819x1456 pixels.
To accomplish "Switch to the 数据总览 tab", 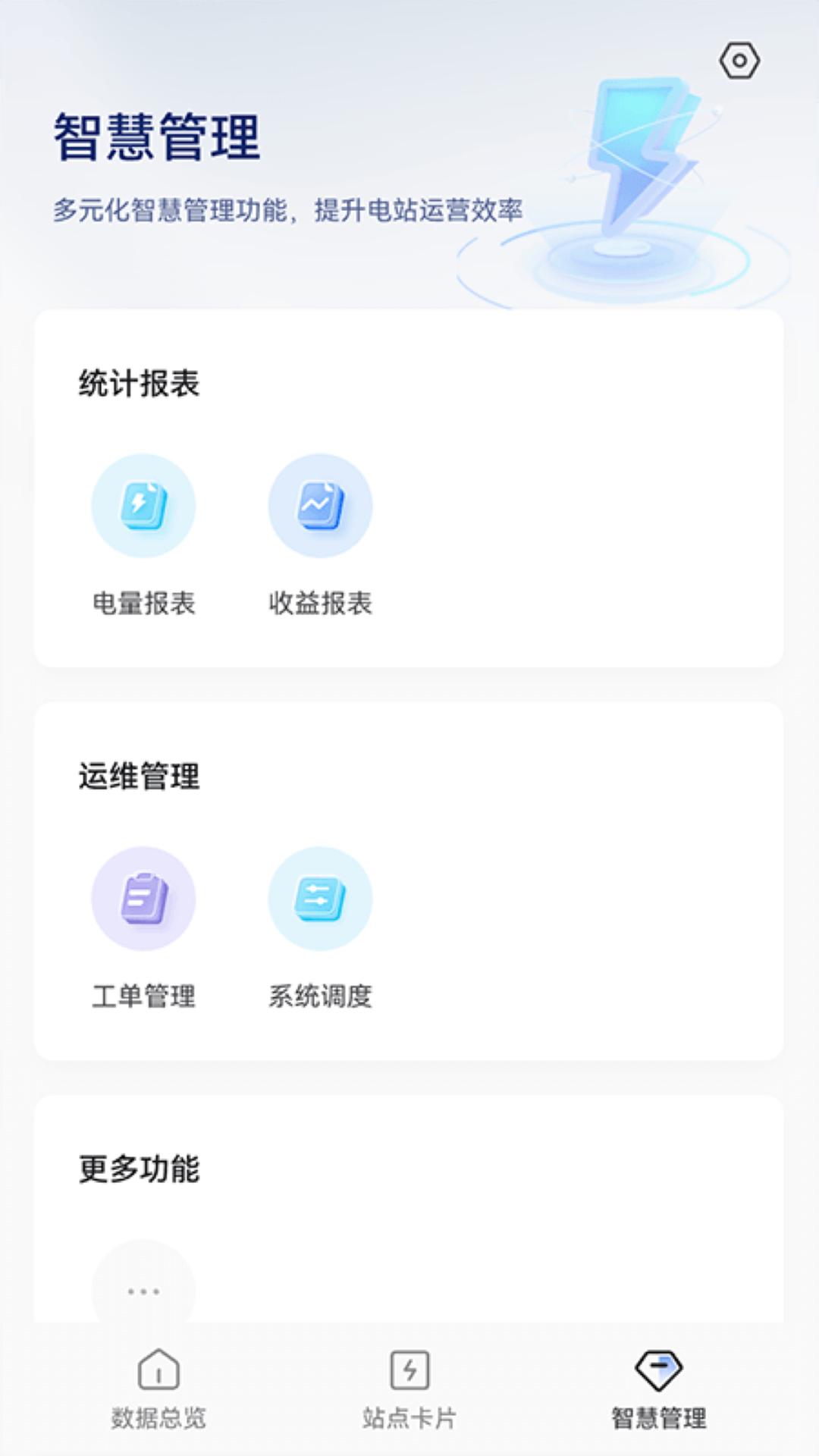I will coord(158,1388).
